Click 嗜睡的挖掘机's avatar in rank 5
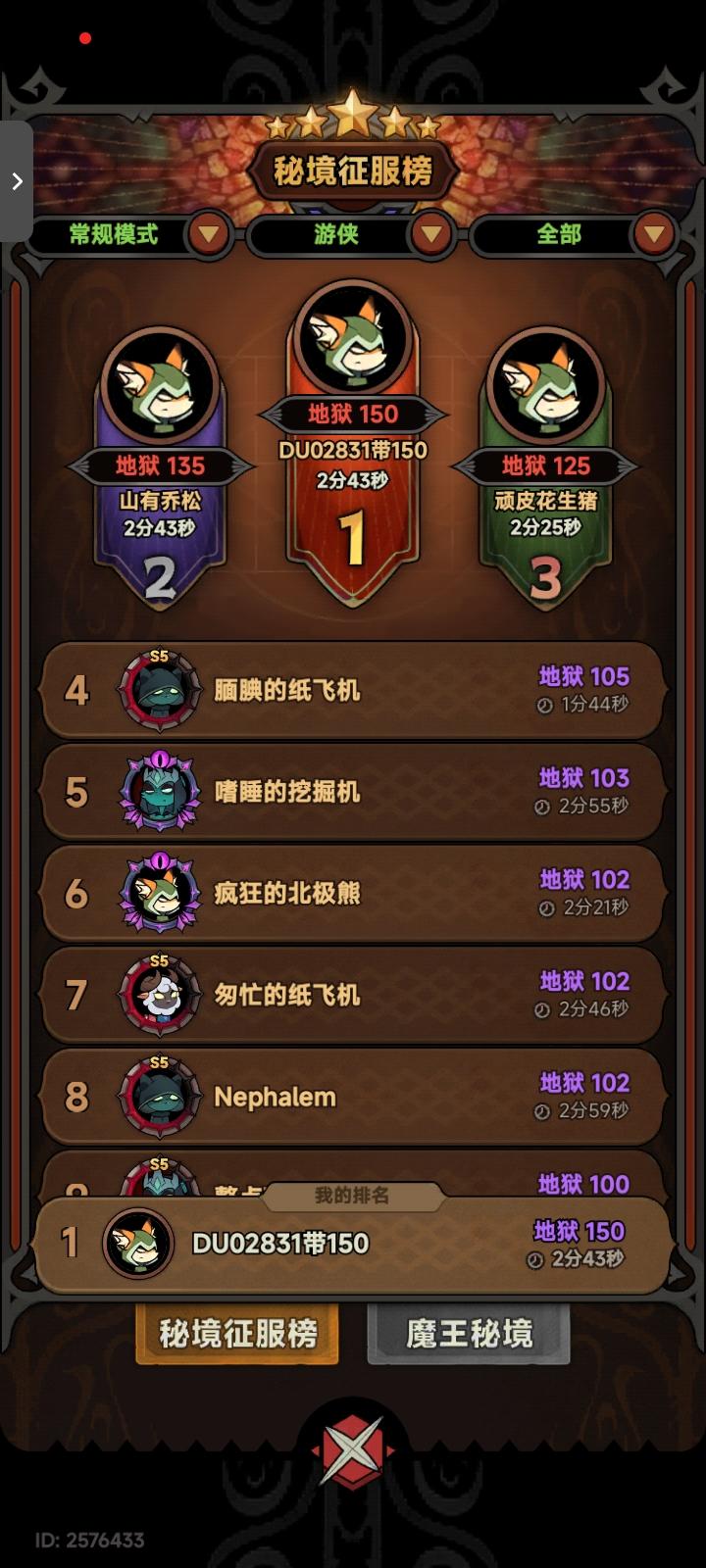Viewport: 706px width, 1568px height. [x=160, y=792]
